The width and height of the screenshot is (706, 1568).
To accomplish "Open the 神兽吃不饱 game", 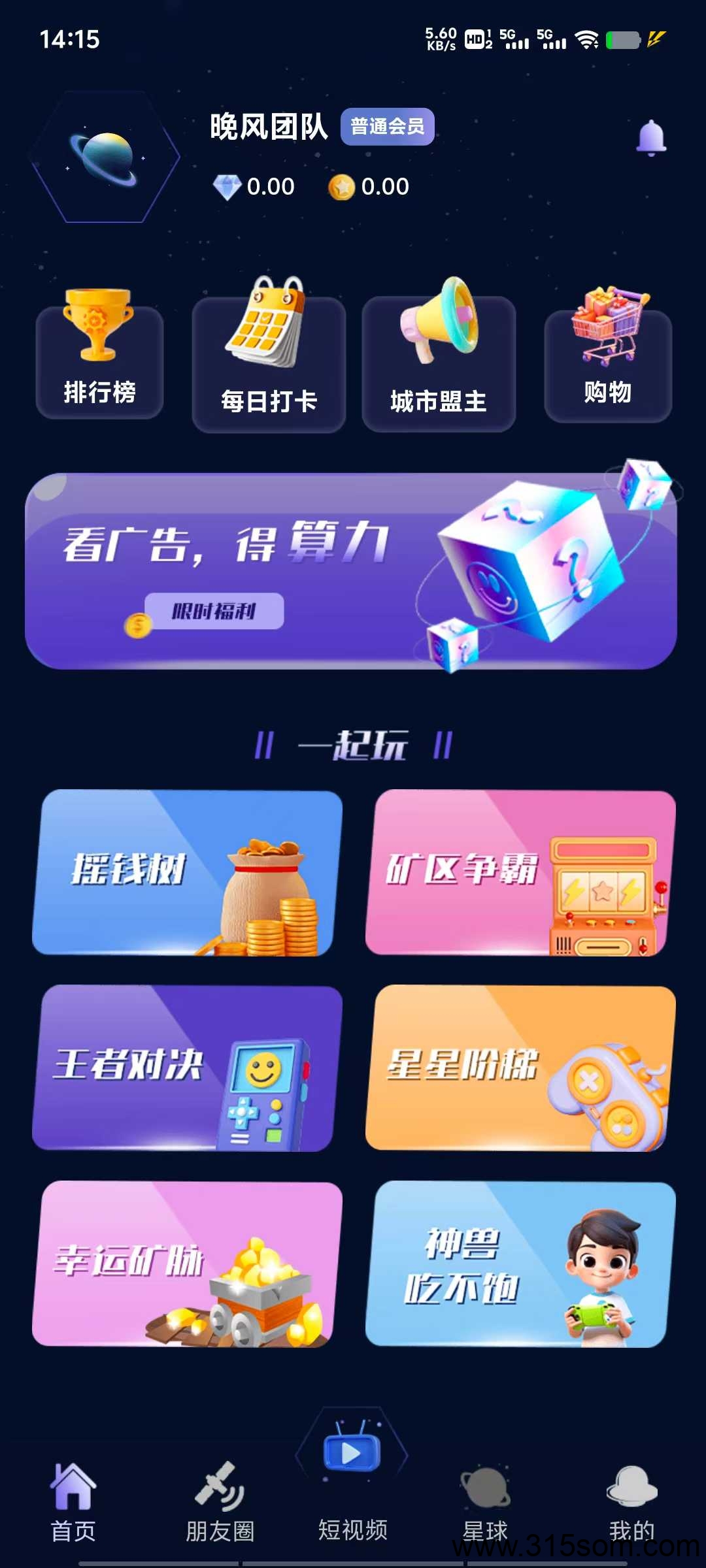I will coord(520,1264).
